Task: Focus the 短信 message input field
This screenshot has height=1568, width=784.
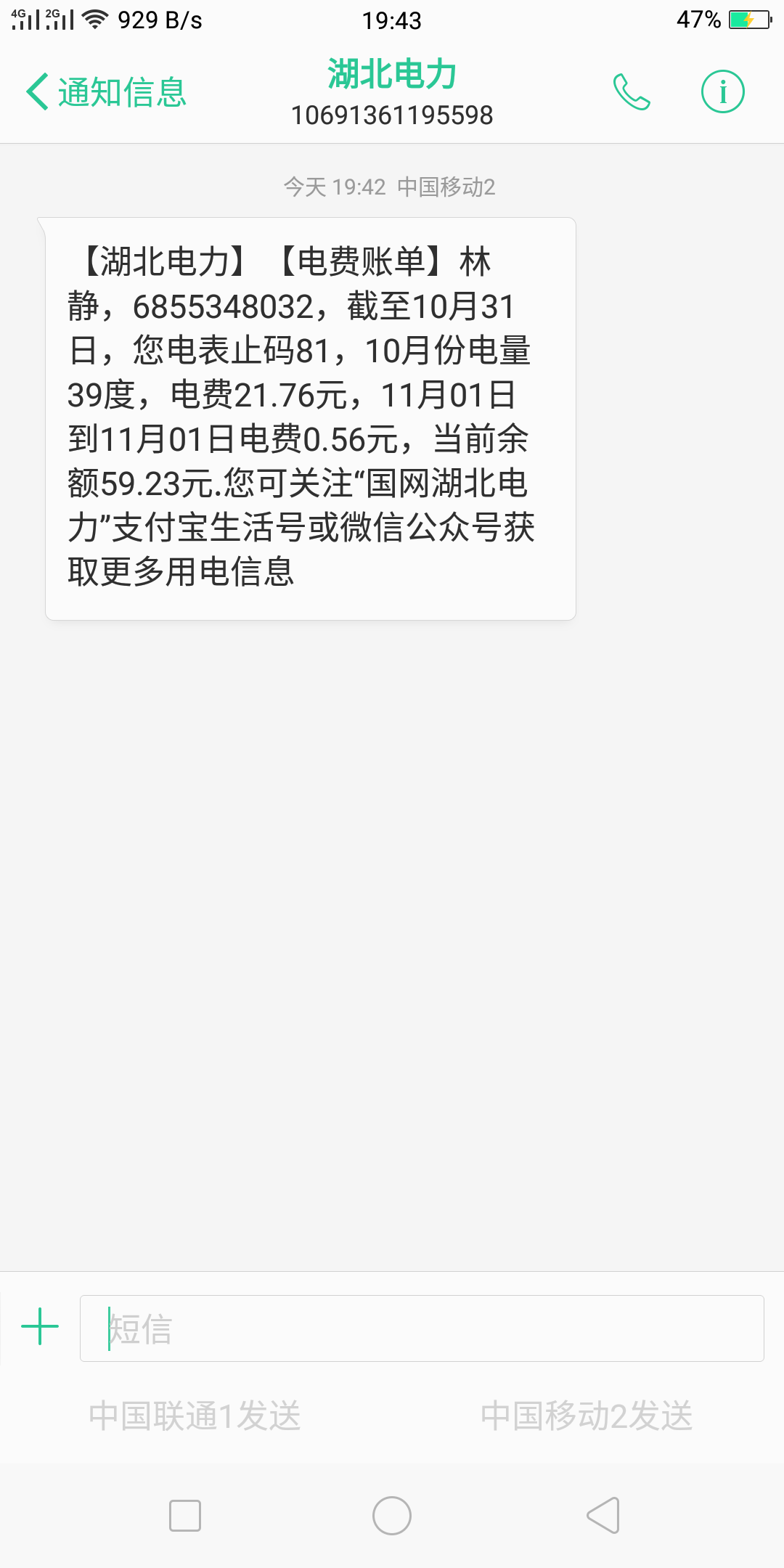Action: coord(422,1328)
